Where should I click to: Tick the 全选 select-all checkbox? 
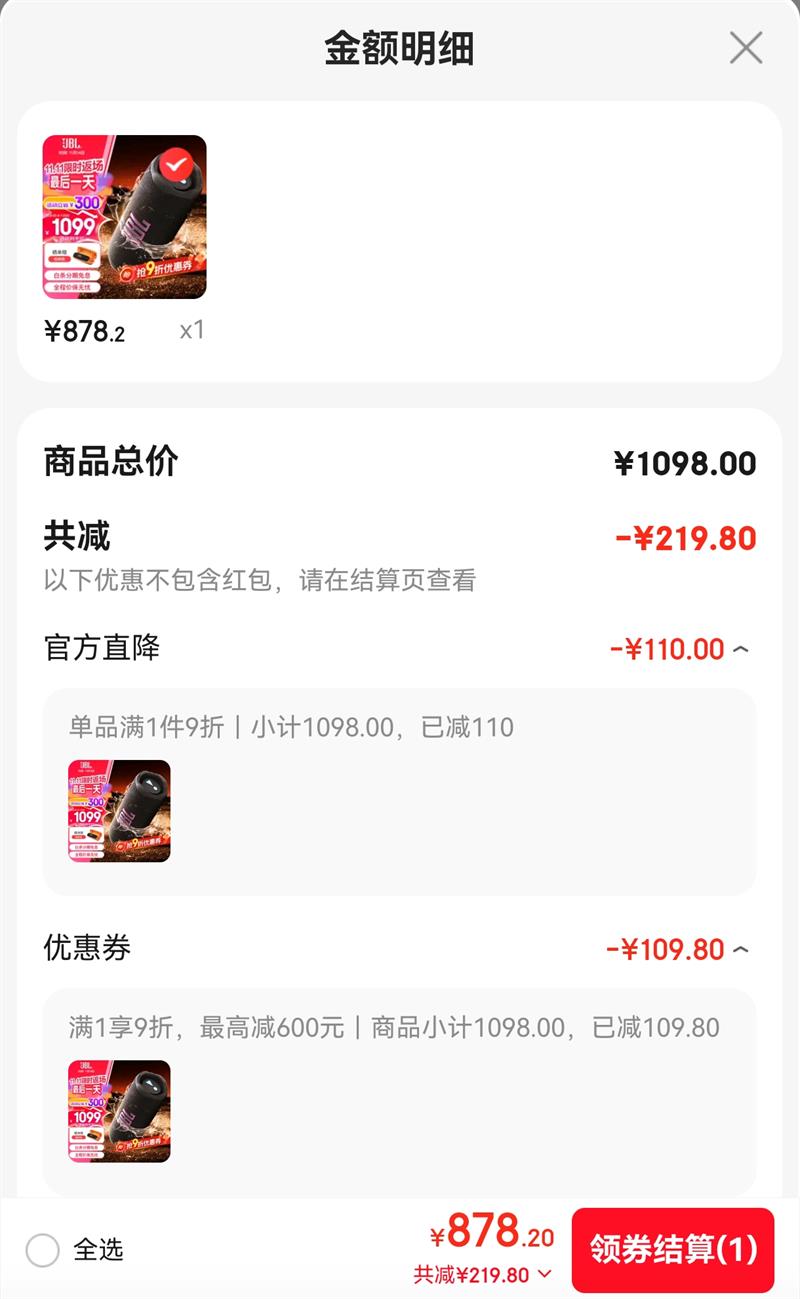point(43,1249)
